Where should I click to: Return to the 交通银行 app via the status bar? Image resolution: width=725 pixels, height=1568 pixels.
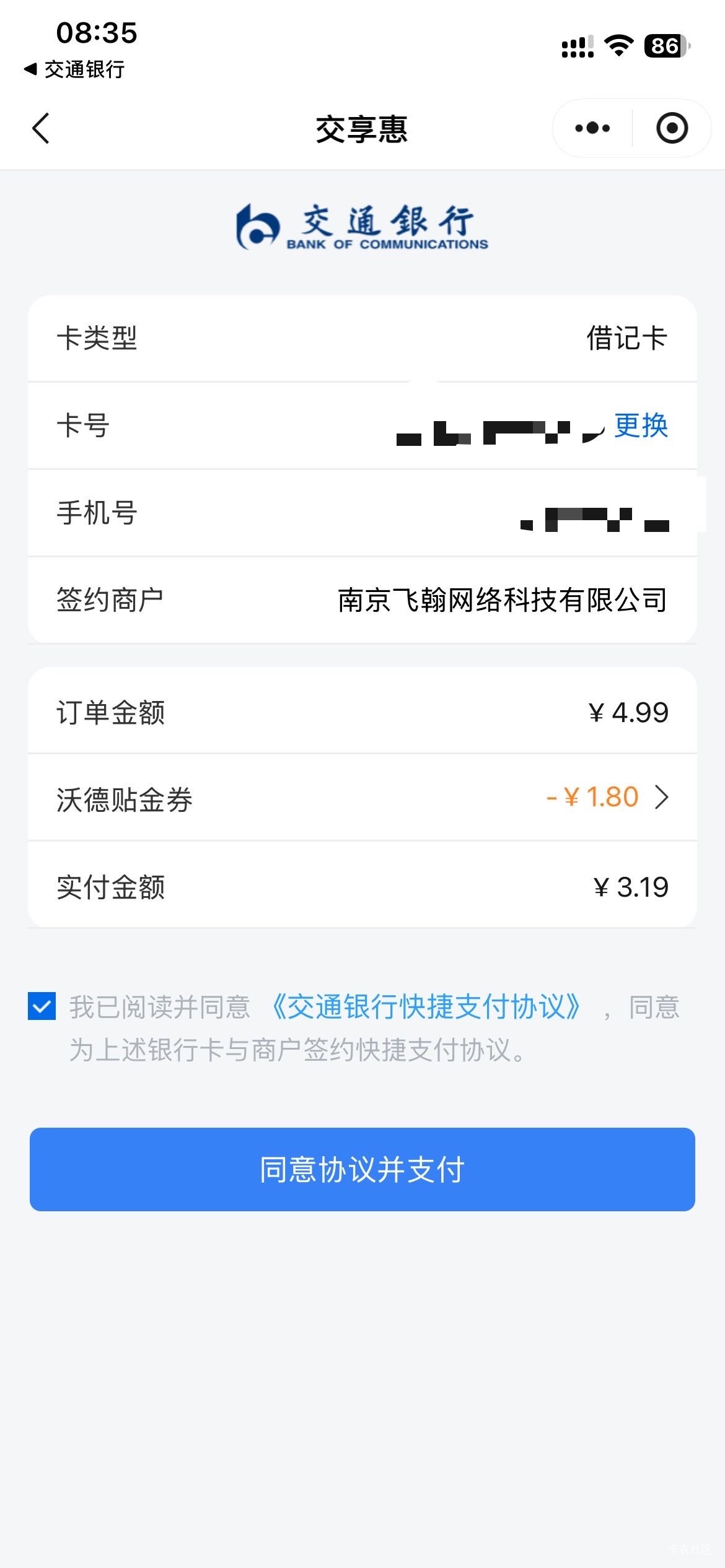[74, 69]
